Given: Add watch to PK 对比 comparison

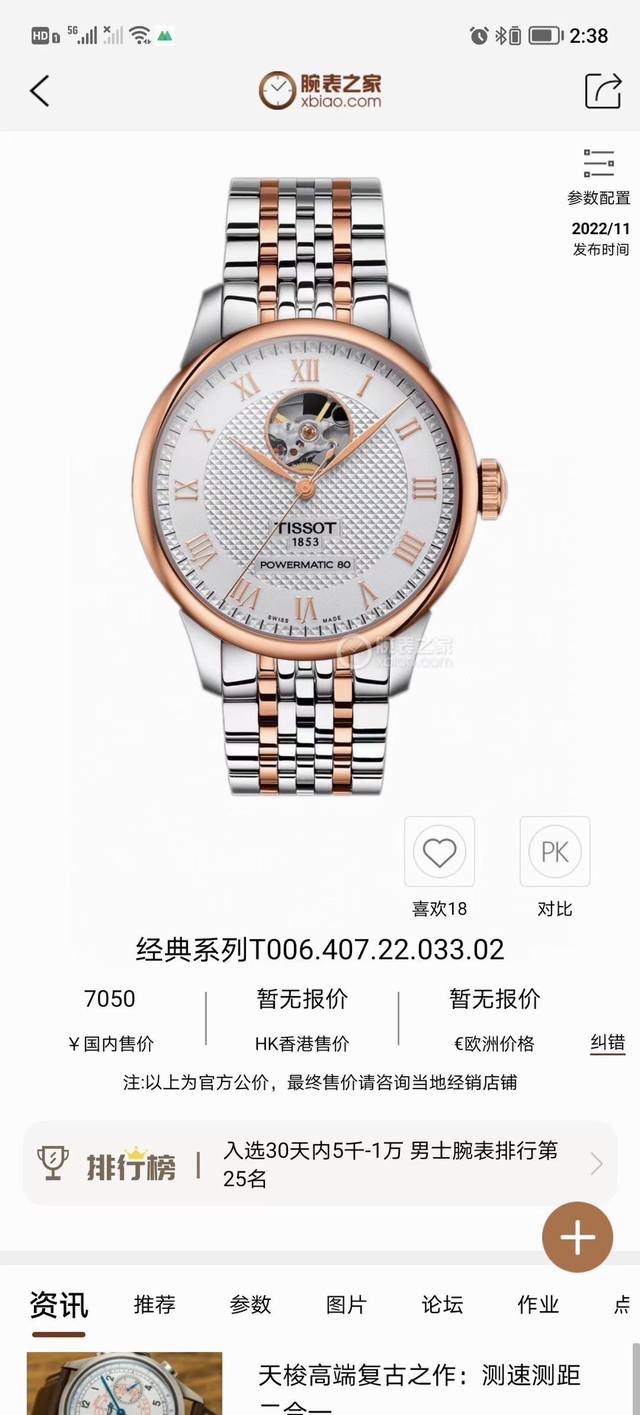Looking at the screenshot, I should pos(554,852).
